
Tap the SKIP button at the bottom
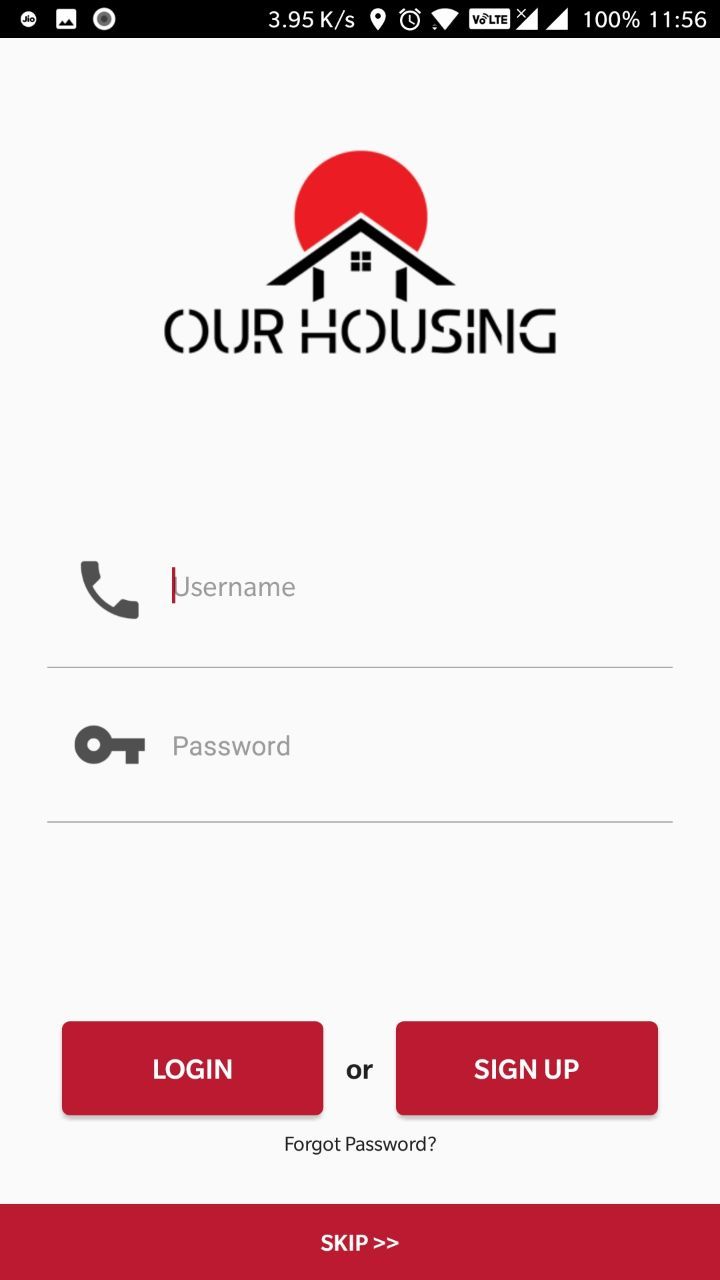coord(360,1240)
